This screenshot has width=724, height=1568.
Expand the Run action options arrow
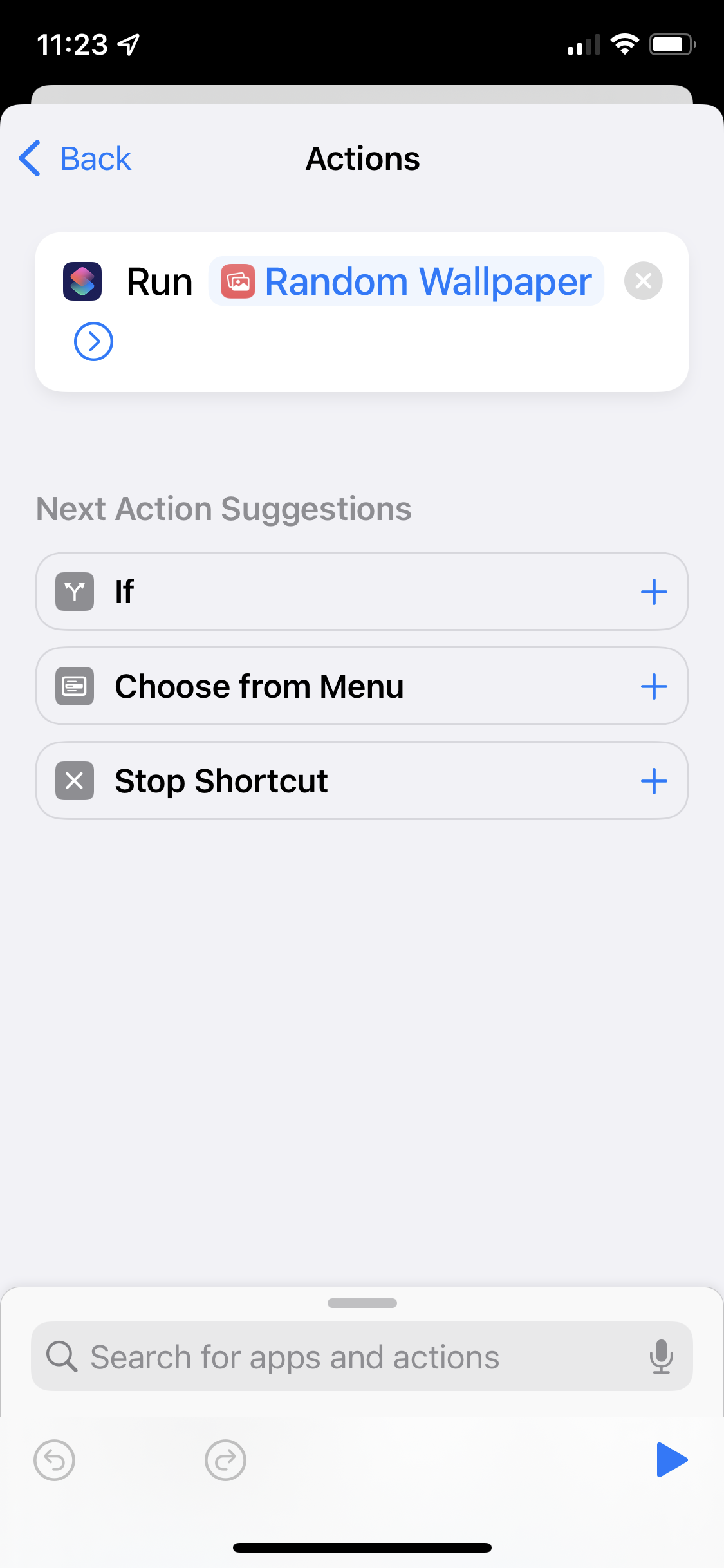click(93, 341)
